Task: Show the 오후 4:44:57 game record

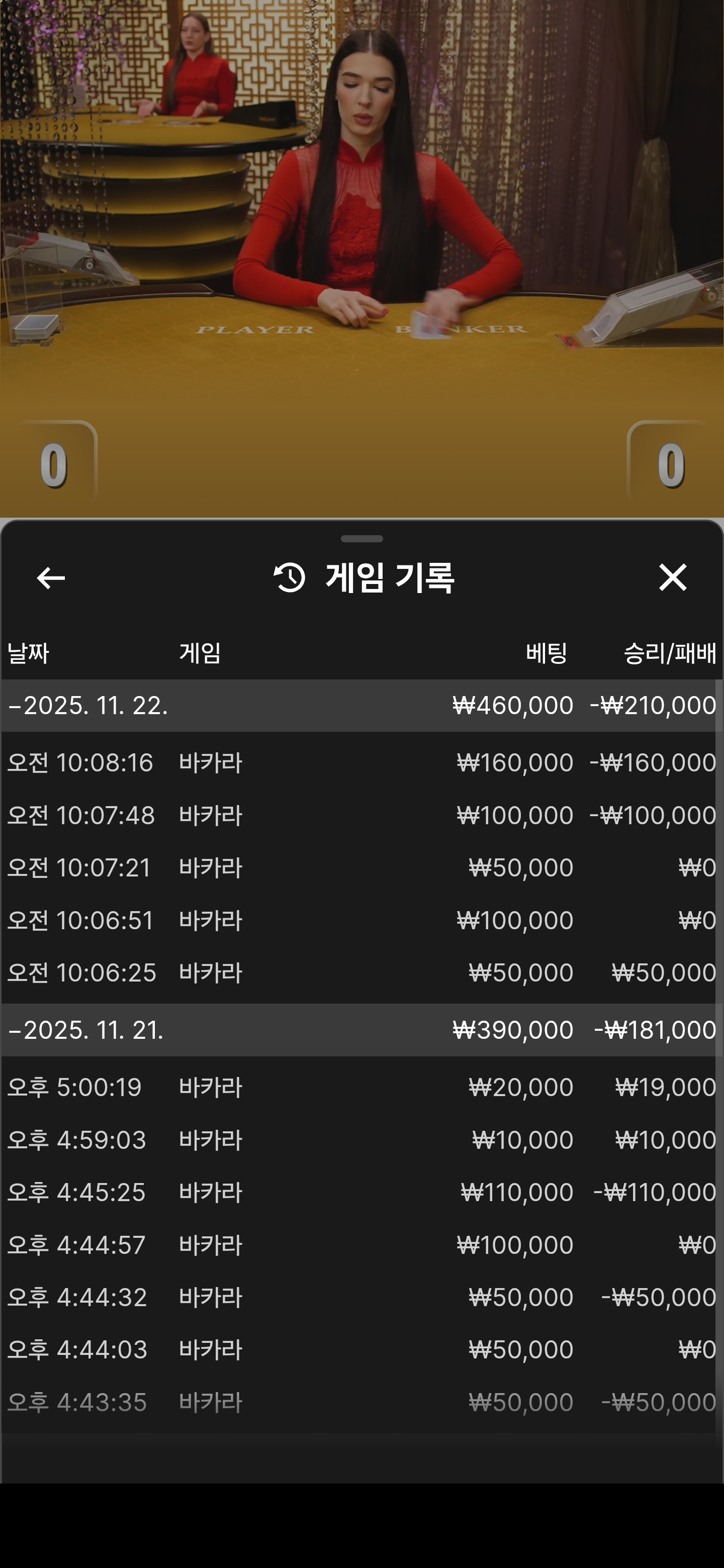Action: 361,1245
